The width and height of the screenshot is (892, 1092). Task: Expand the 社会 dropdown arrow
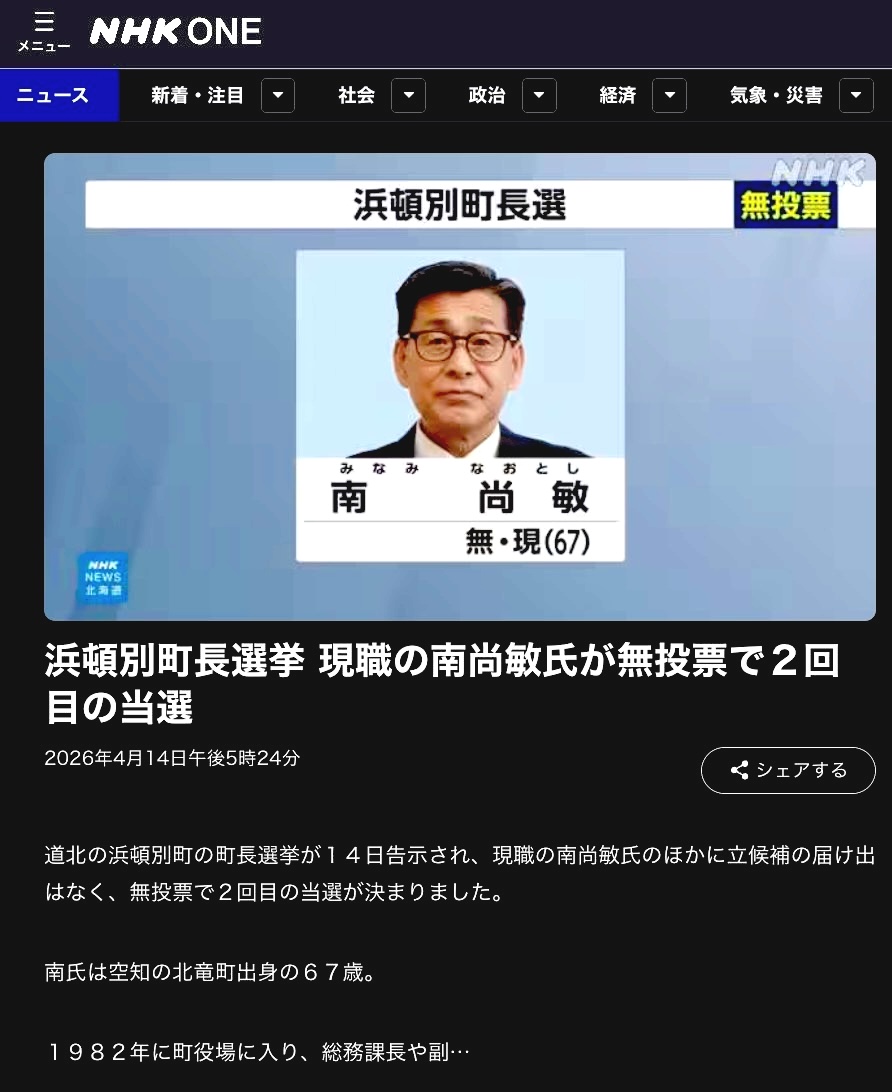[x=408, y=96]
